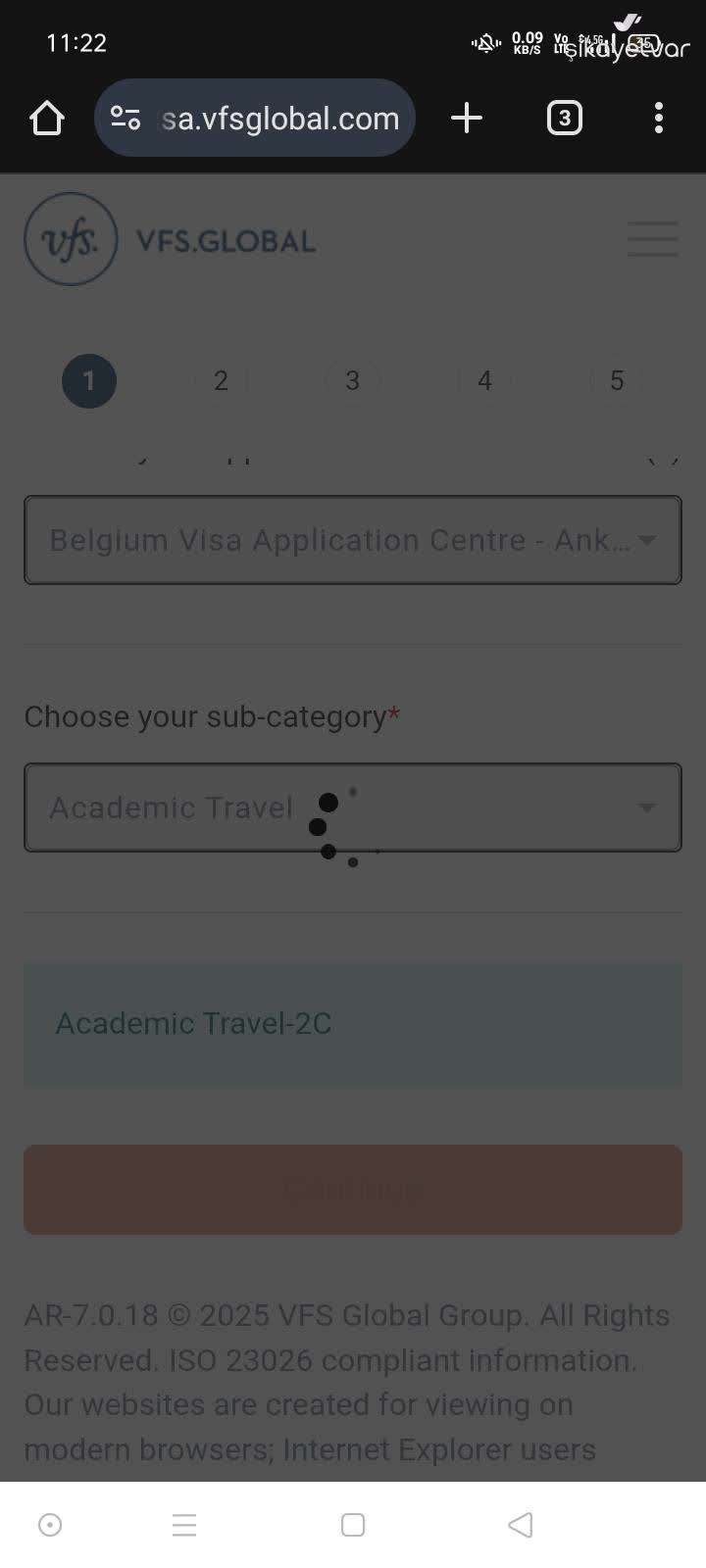Expand the sub-category dropdown showing Academic Travel
The height and width of the screenshot is (1568, 706).
pyautogui.click(x=353, y=807)
